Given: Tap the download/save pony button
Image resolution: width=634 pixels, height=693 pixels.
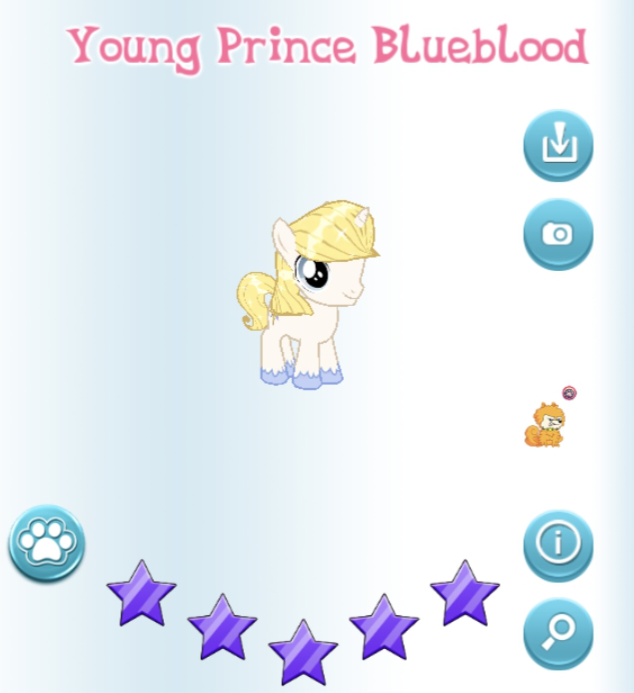Looking at the screenshot, I should coord(558,146).
